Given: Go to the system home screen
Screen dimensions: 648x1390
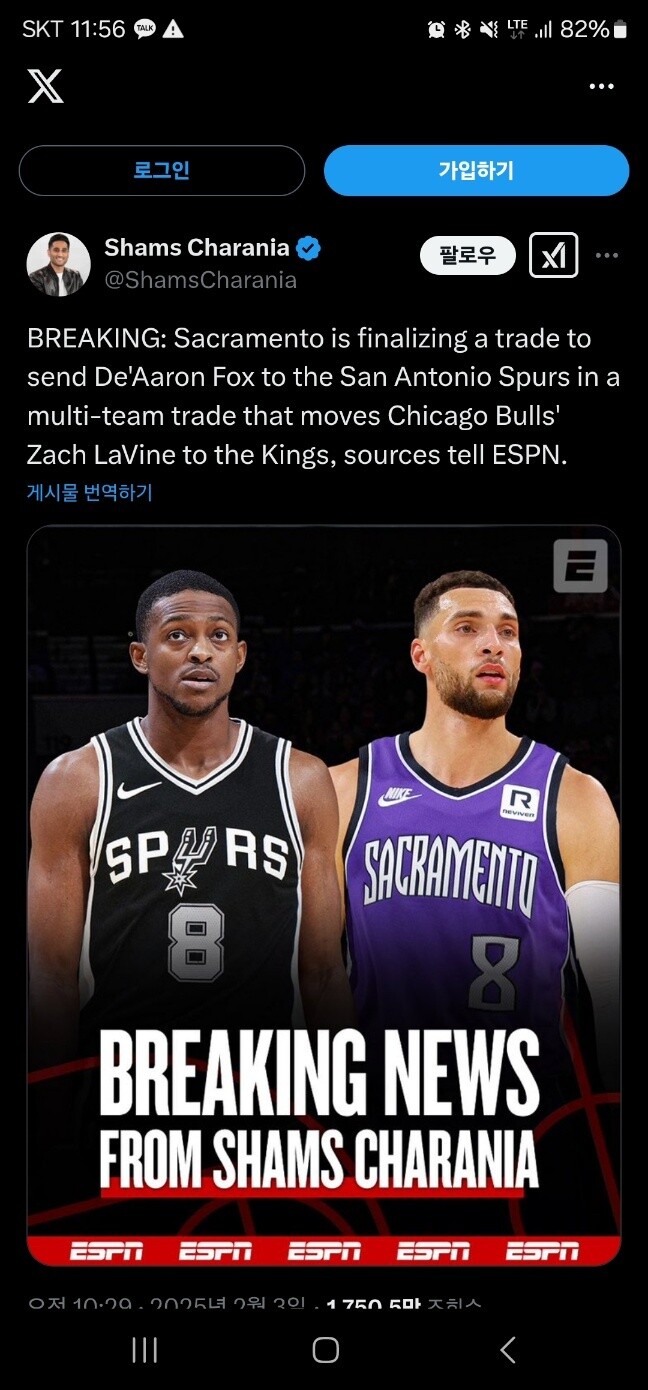Looking at the screenshot, I should [325, 1350].
